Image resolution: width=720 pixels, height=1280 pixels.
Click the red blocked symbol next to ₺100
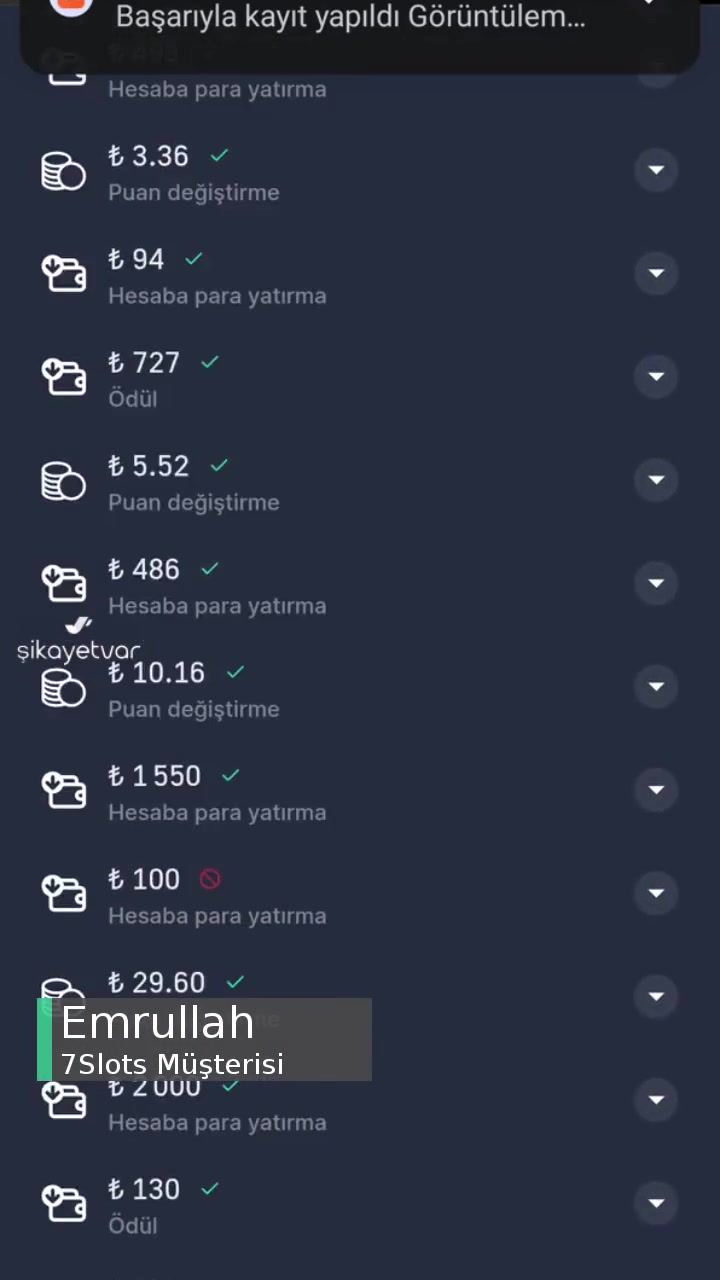(x=209, y=879)
